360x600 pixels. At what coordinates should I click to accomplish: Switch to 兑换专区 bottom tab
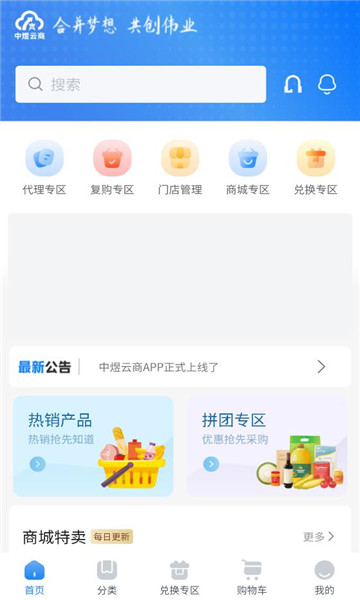pos(179,578)
